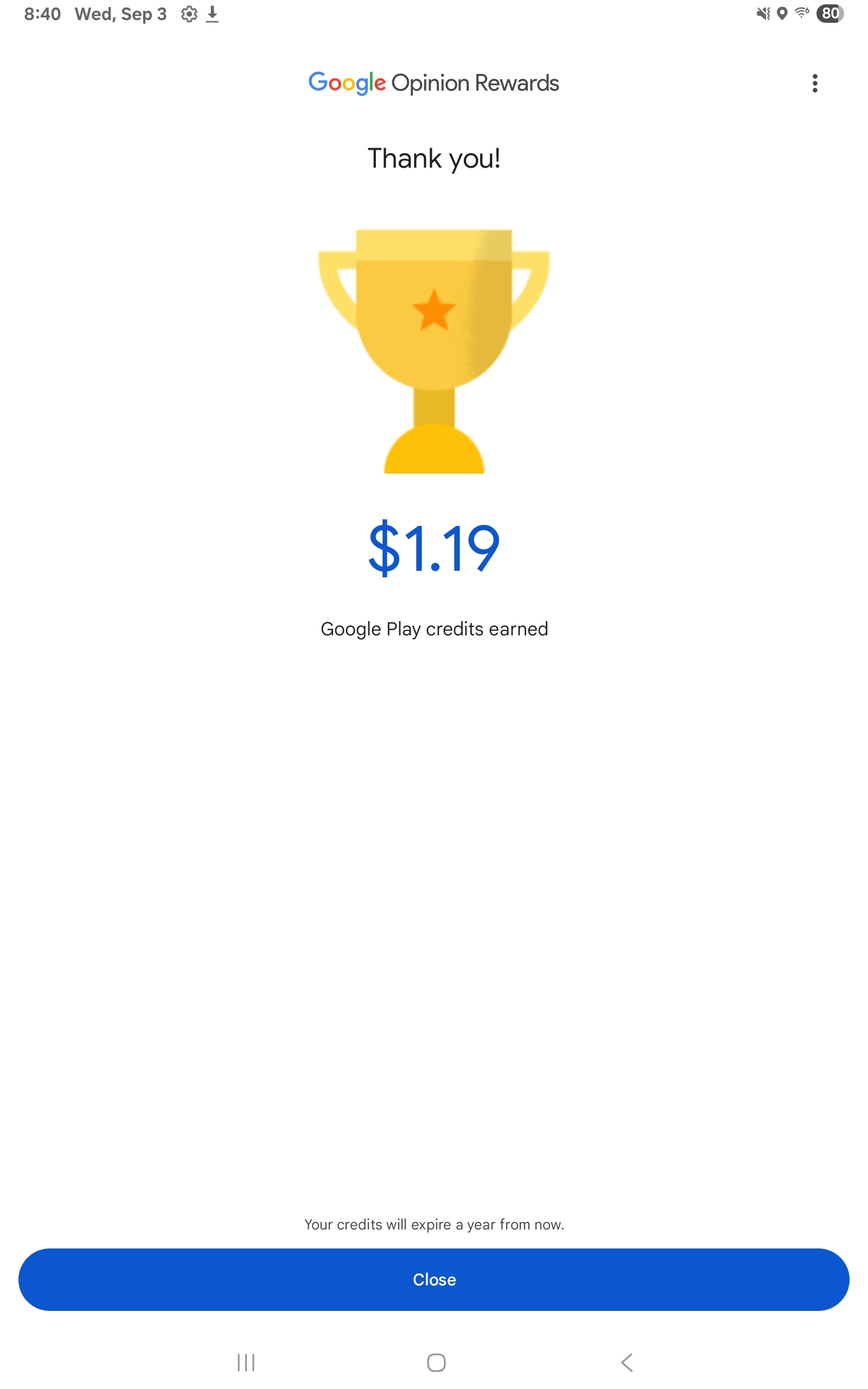The width and height of the screenshot is (868, 1389).
Task: Go back using the system navigation bar
Action: tap(627, 1362)
